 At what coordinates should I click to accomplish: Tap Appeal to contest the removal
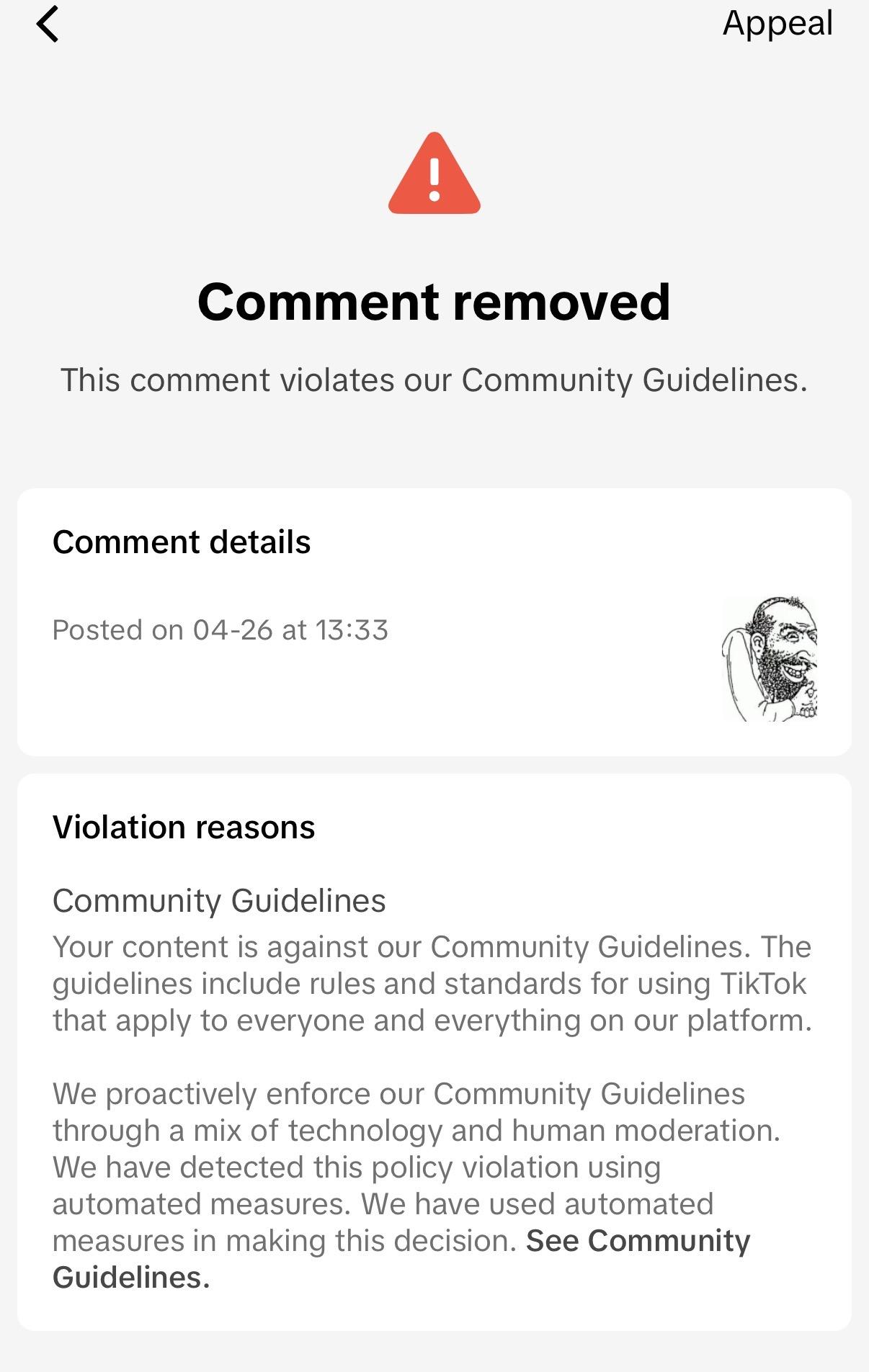pos(777,23)
